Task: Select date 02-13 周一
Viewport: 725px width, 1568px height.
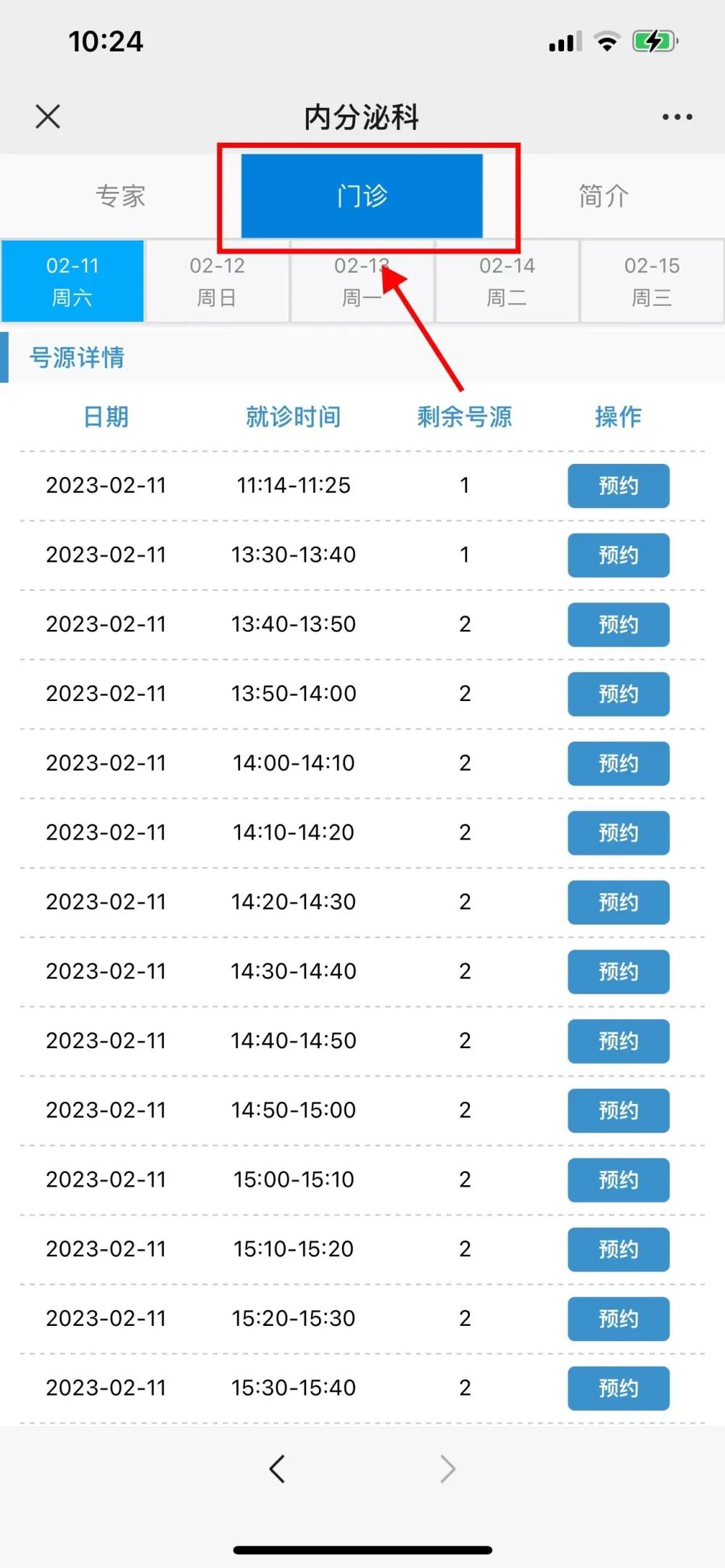Action: [x=362, y=281]
